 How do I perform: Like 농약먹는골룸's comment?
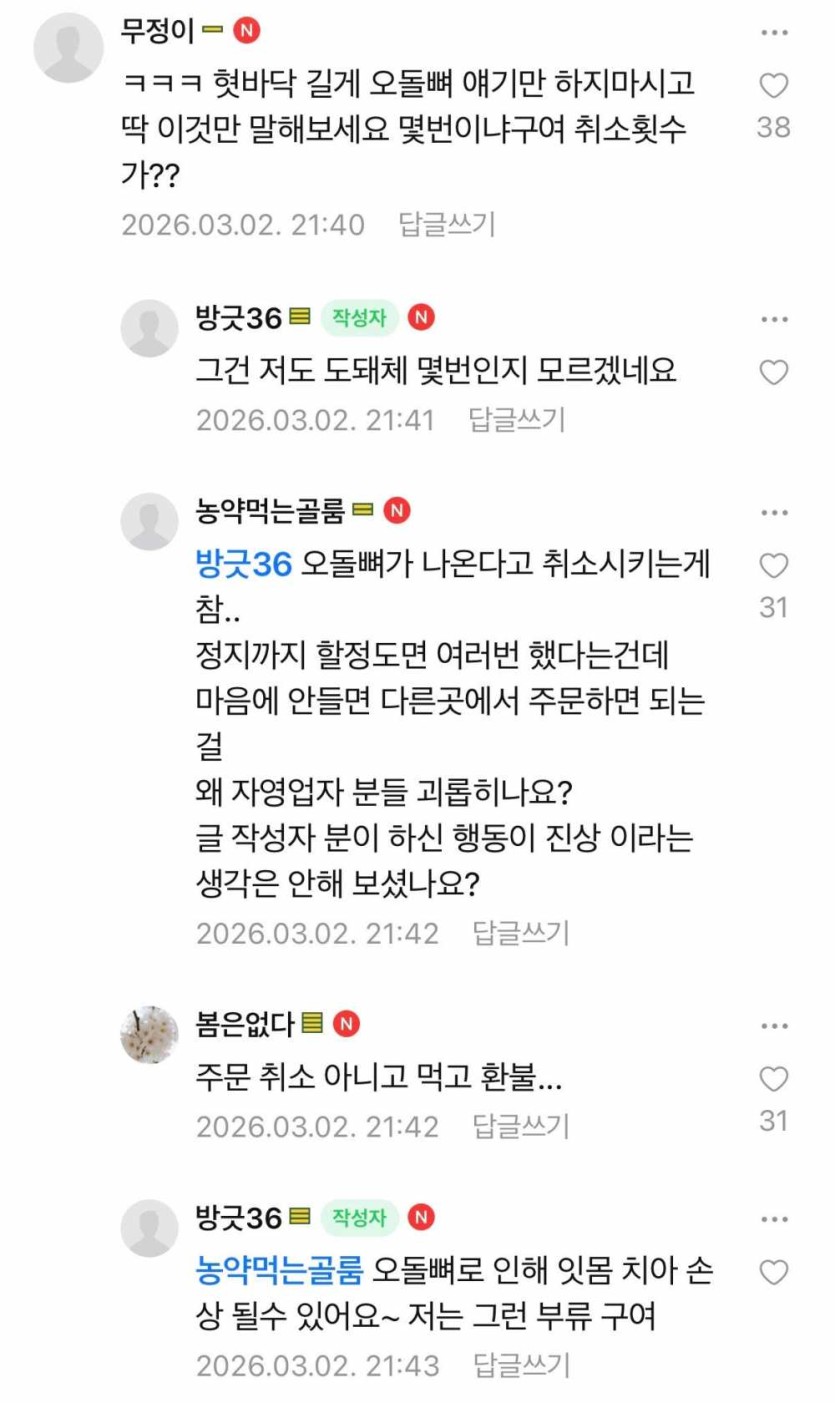[774, 566]
